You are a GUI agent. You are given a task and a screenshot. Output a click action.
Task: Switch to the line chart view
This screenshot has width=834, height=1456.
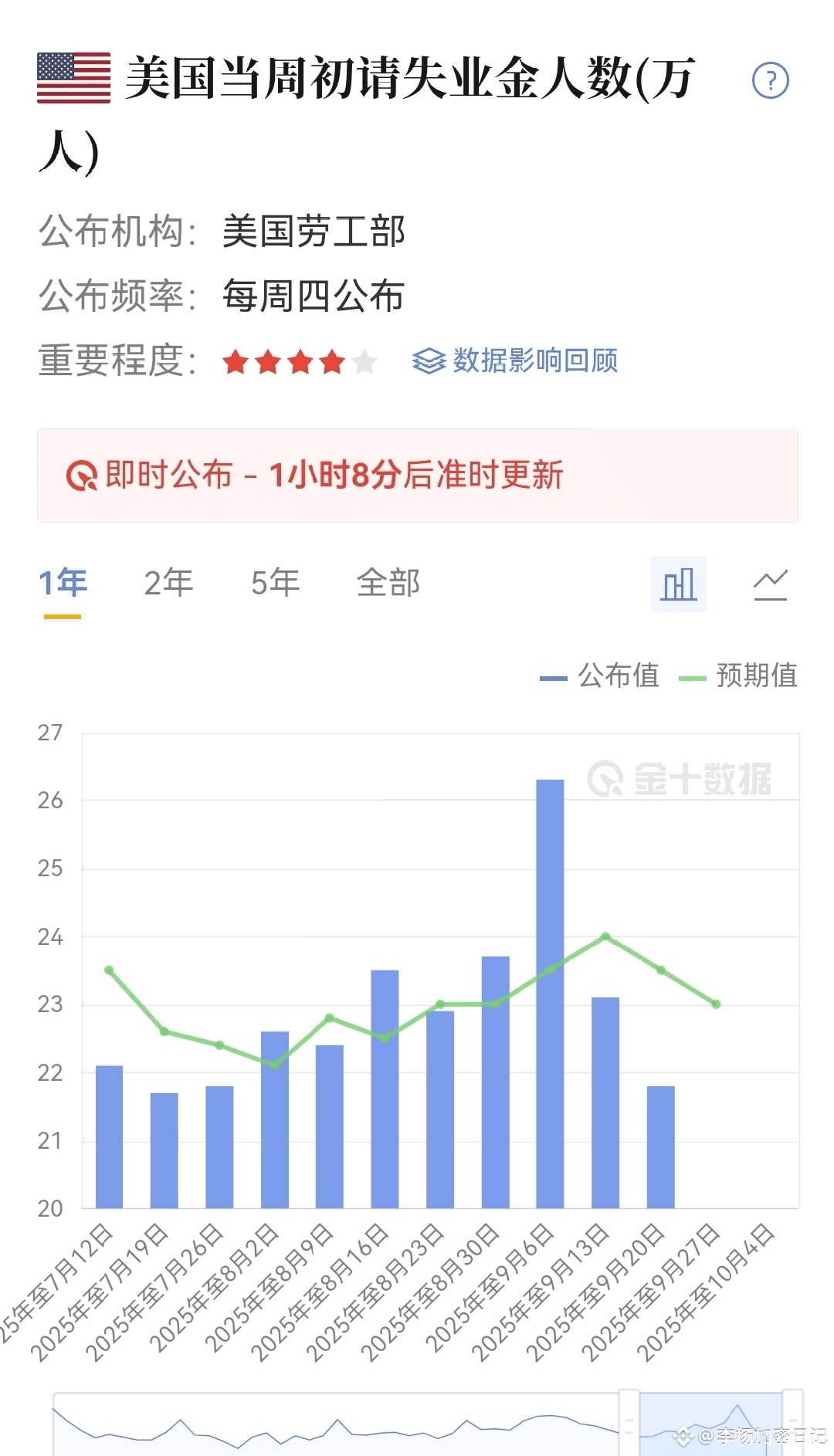click(x=770, y=584)
